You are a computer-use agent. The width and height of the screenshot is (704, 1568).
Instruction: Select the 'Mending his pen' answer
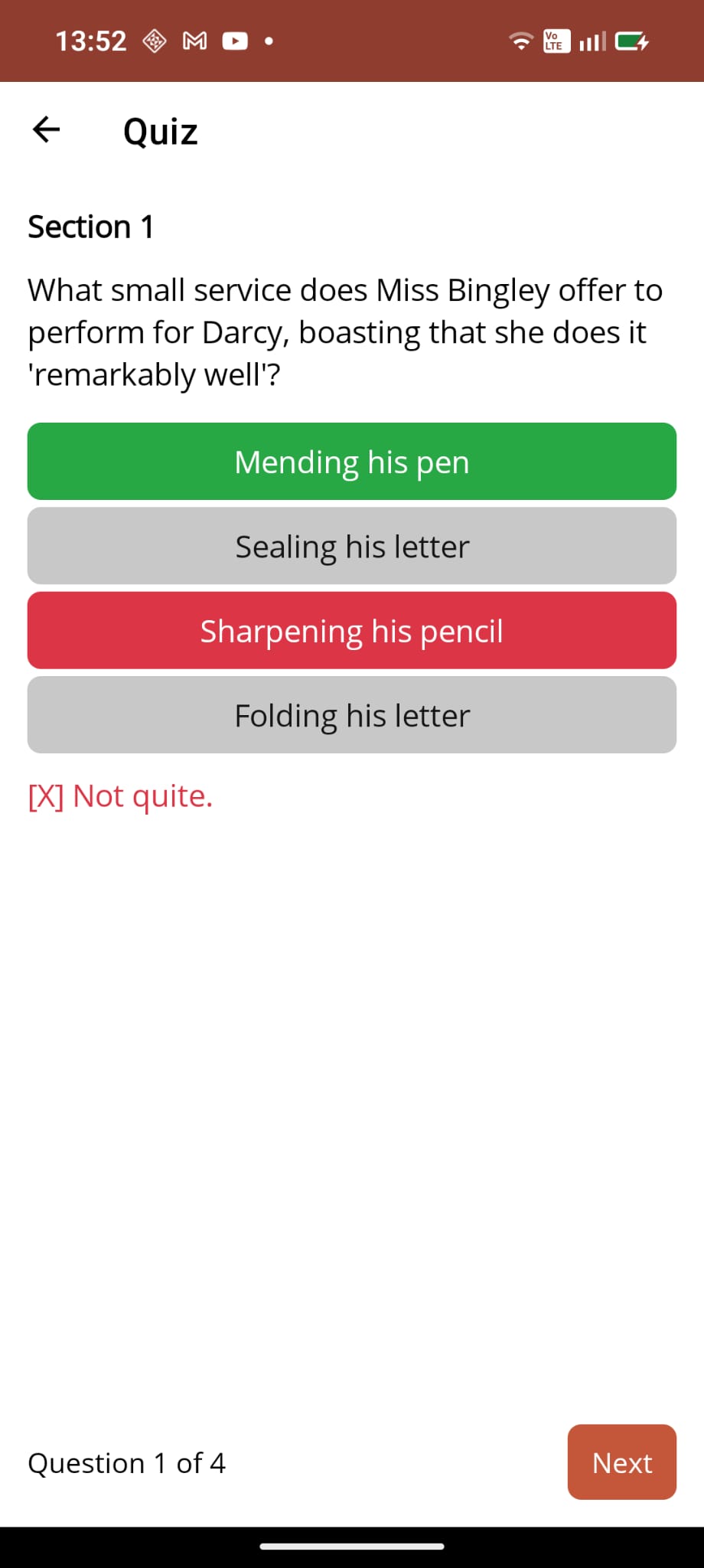tap(352, 462)
